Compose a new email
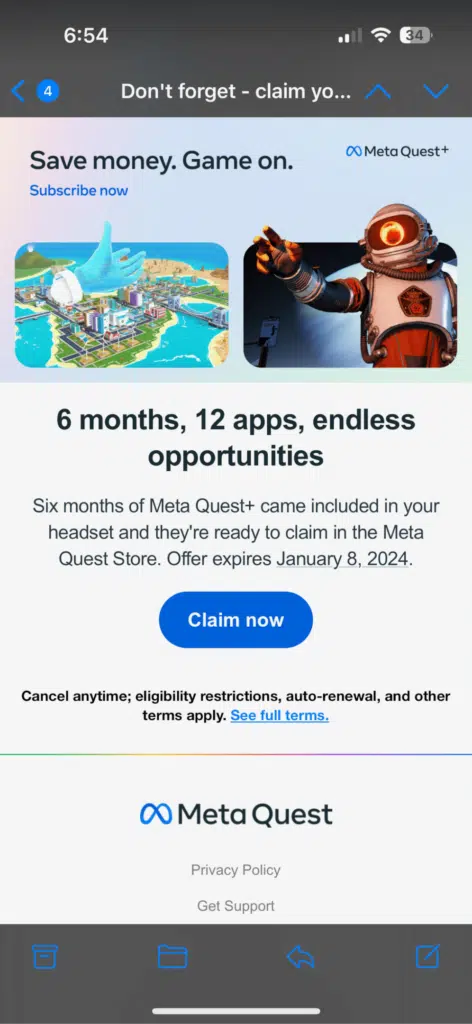Viewport: 472px width, 1024px height. pos(428,956)
